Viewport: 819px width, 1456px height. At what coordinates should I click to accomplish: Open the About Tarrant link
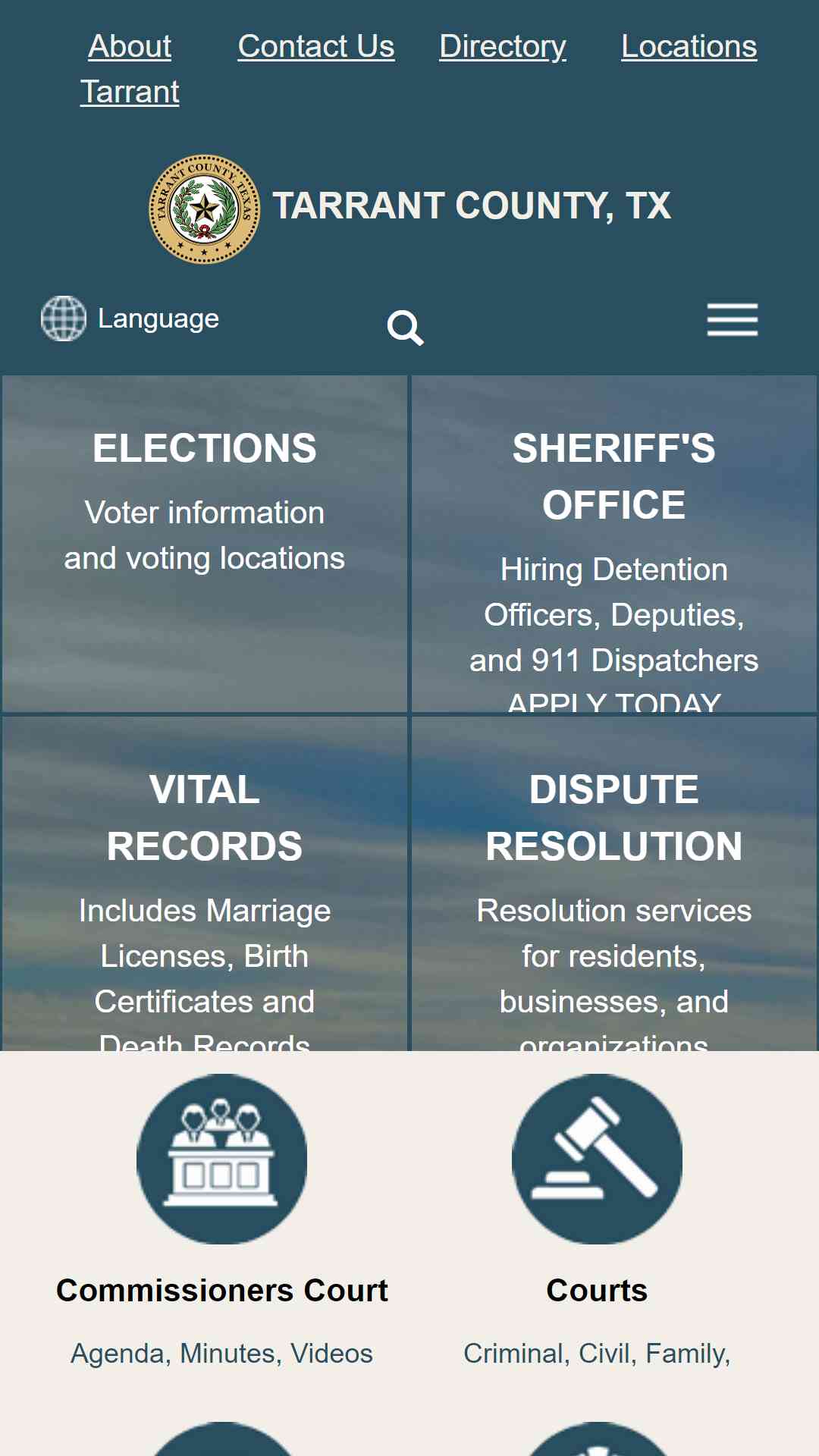coord(130,68)
